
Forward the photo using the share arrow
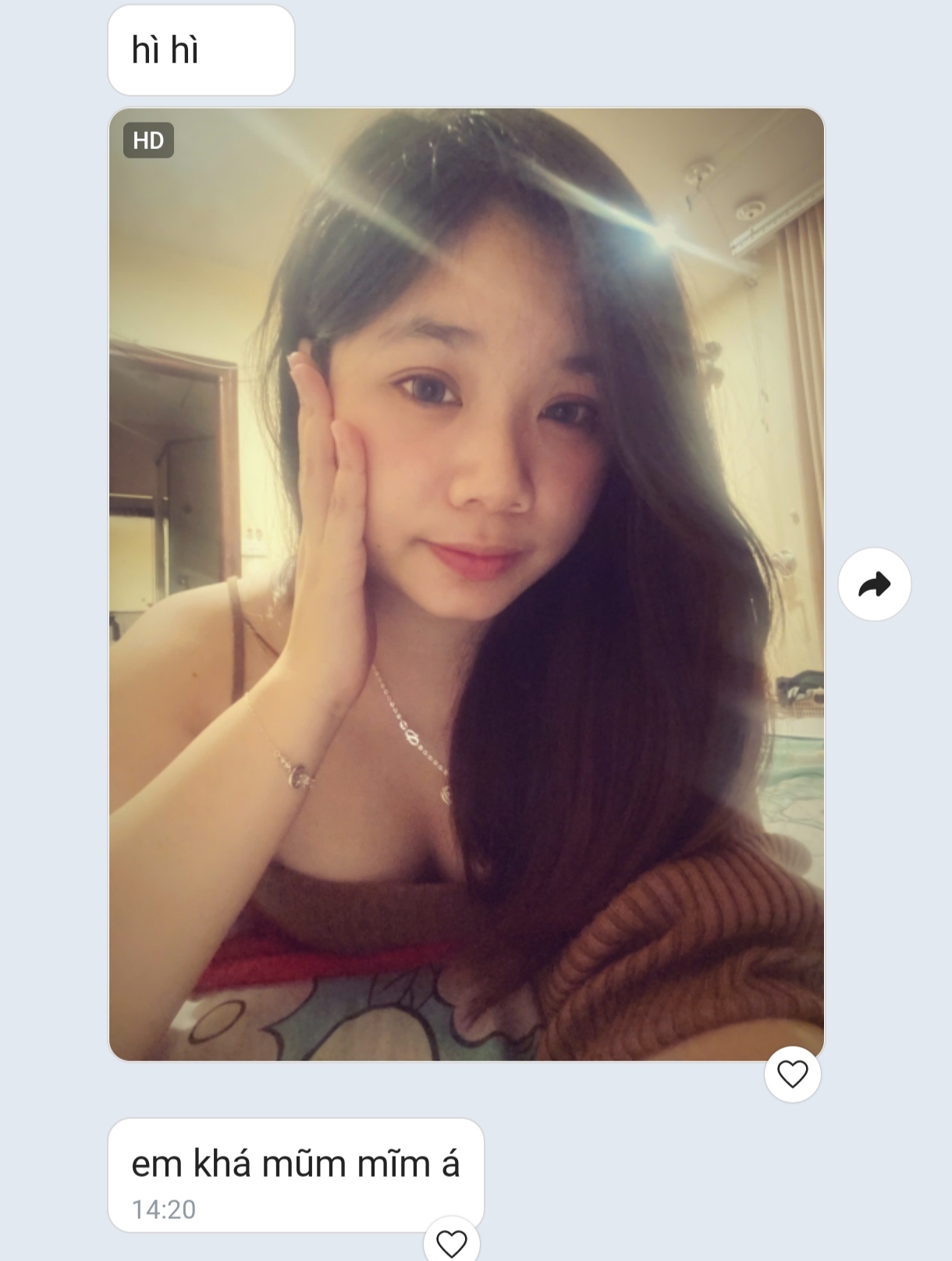(874, 584)
